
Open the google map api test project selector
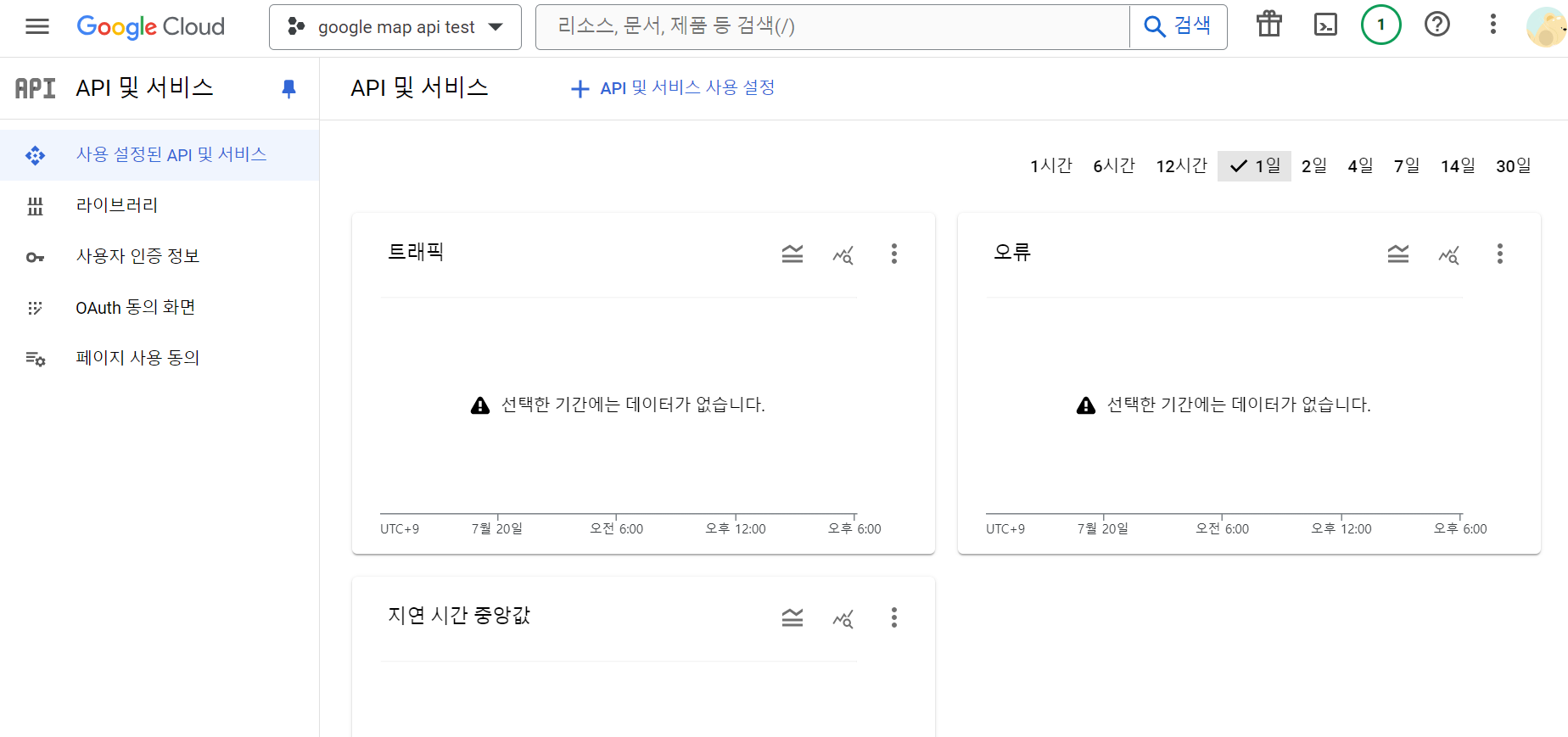pos(395,27)
